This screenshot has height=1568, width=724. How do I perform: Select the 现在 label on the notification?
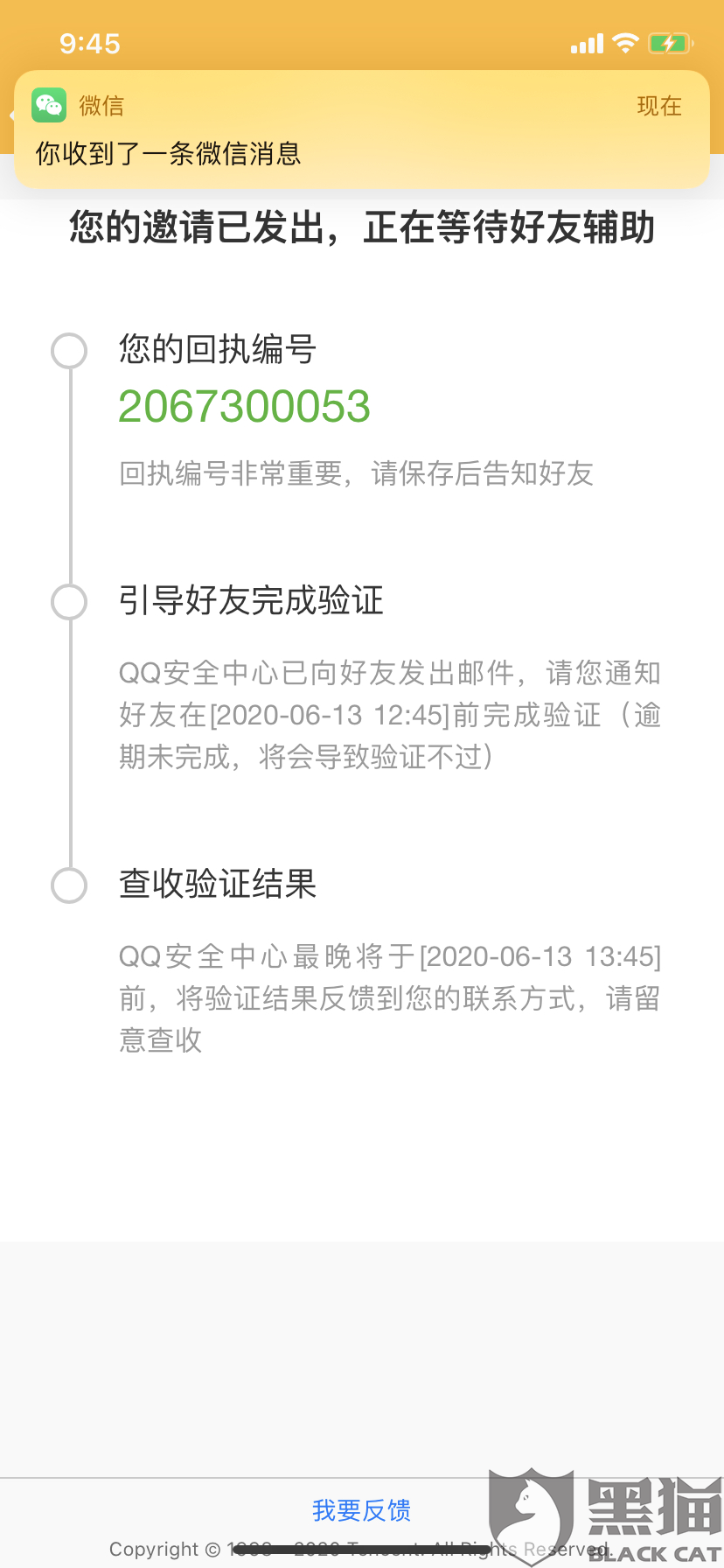pos(658,106)
